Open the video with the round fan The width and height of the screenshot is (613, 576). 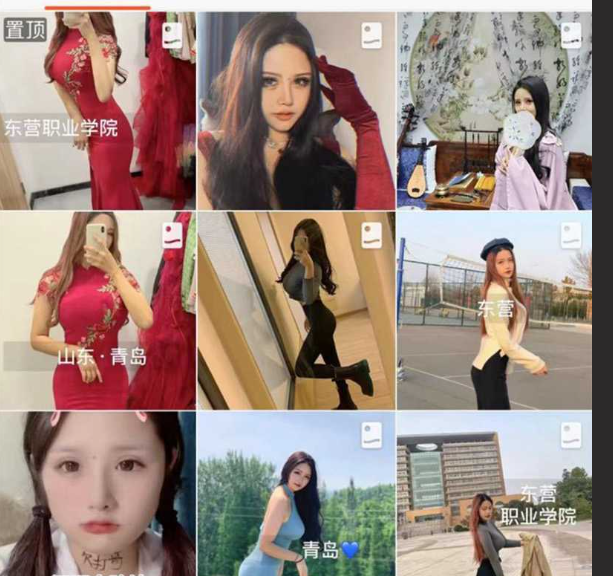pyautogui.click(x=494, y=110)
